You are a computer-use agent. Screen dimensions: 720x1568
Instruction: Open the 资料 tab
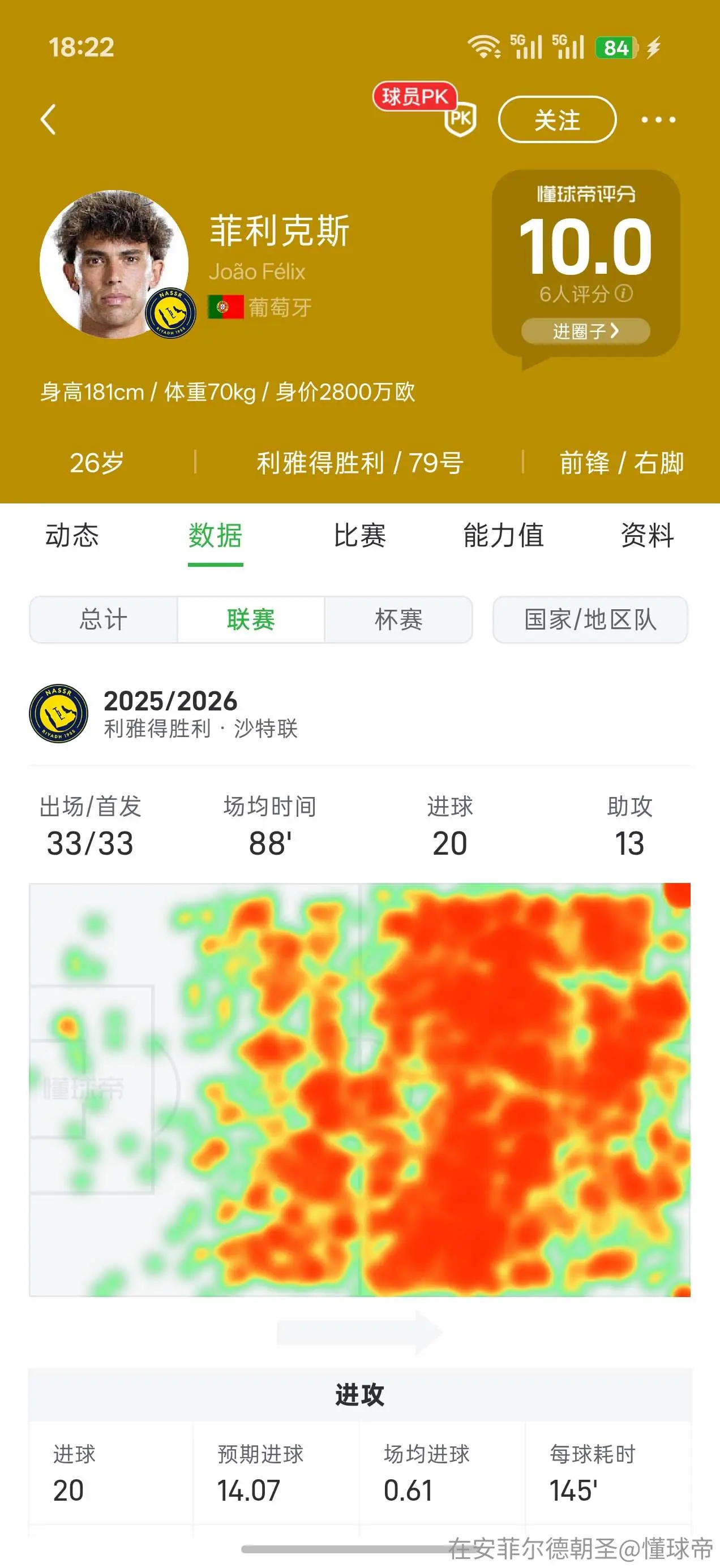(x=647, y=536)
